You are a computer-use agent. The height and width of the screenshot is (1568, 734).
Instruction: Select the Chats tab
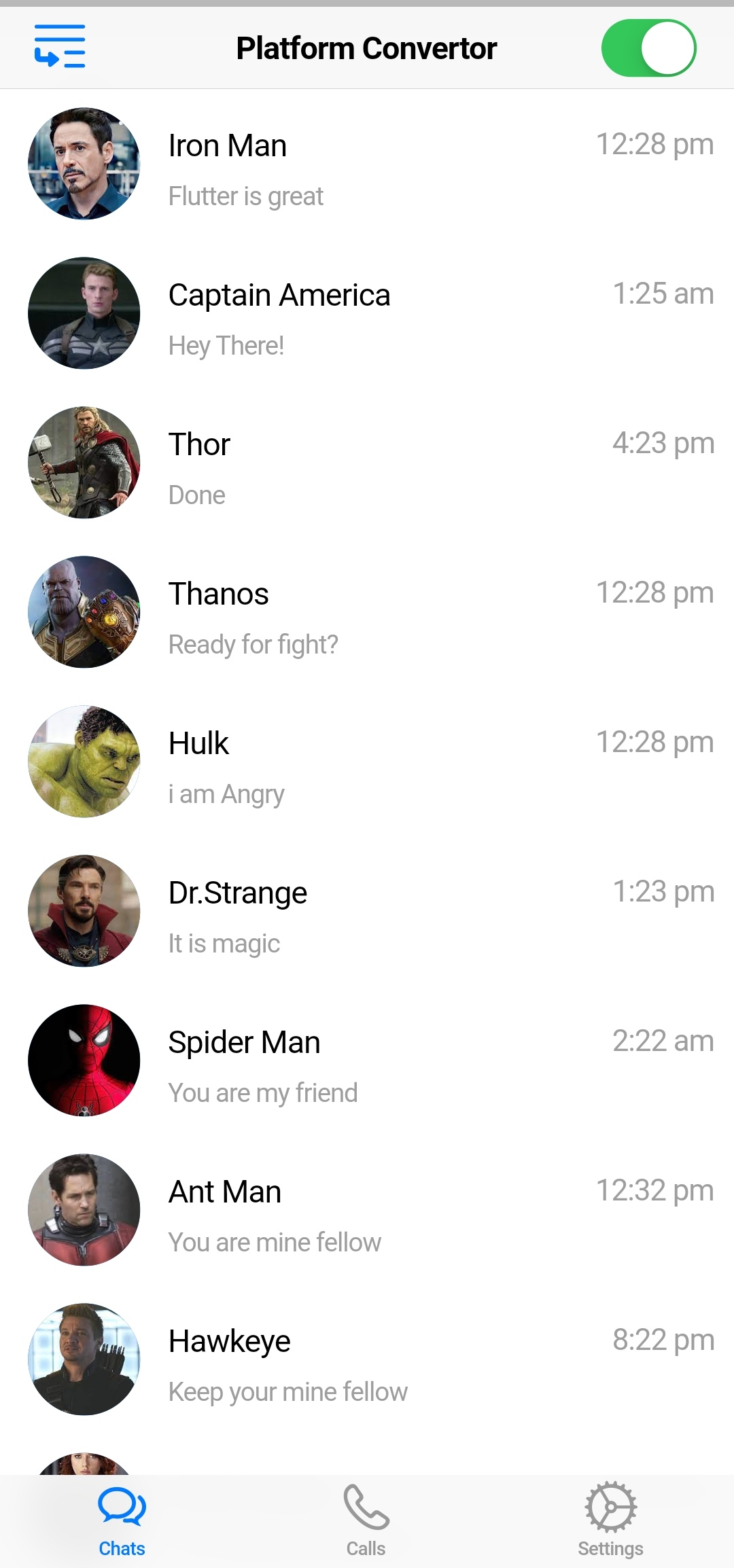click(x=122, y=1520)
